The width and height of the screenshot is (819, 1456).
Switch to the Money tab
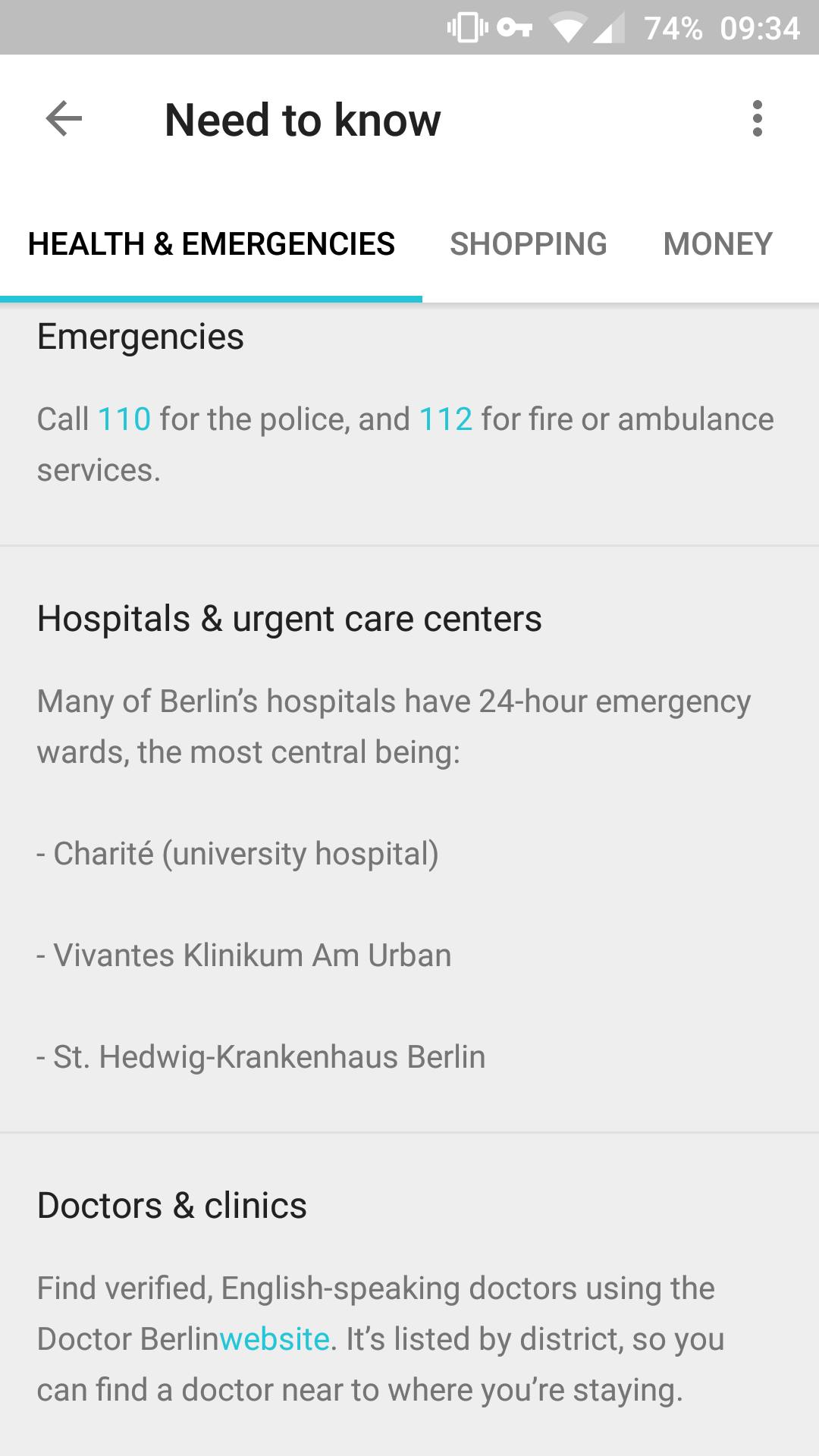tap(717, 244)
